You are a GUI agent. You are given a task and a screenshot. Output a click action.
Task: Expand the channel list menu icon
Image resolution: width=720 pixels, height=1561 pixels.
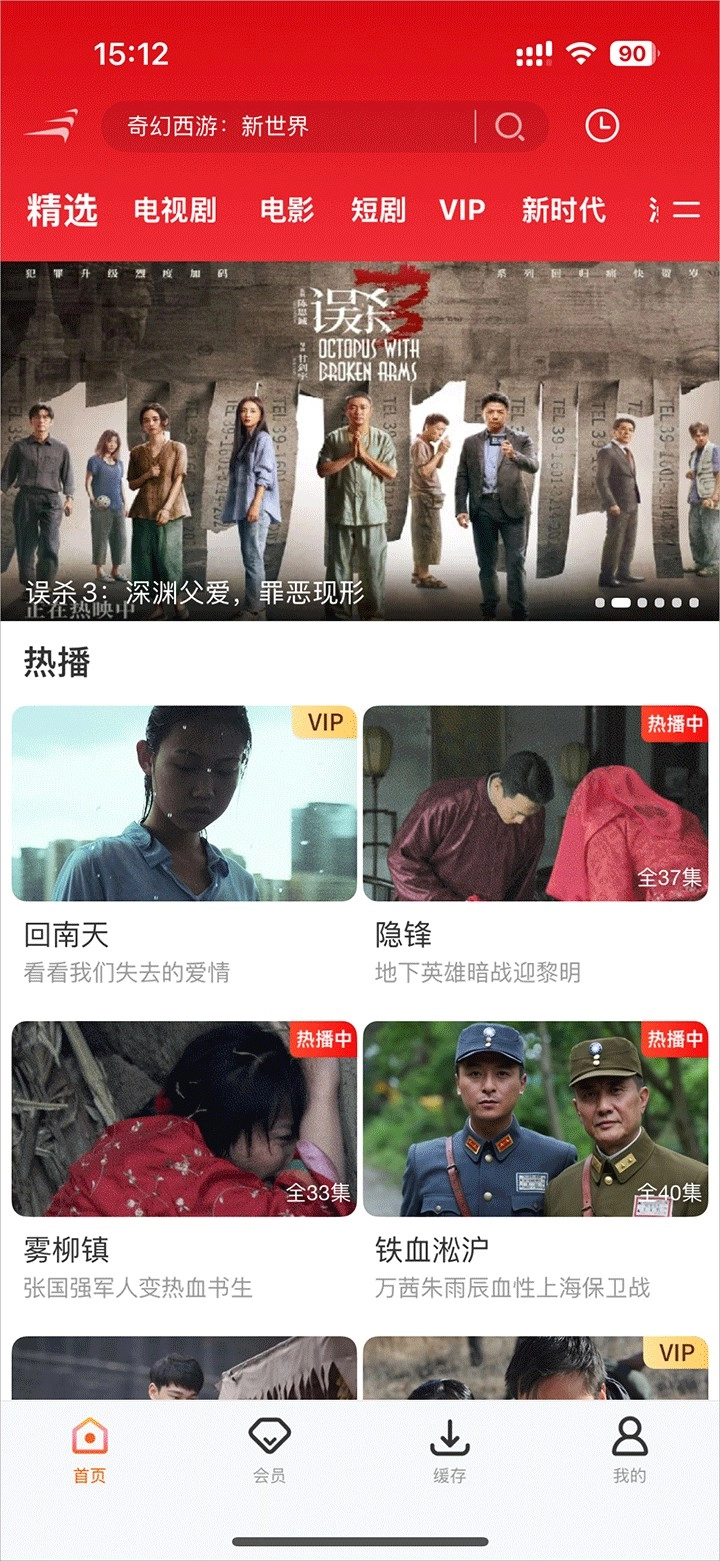pos(686,210)
